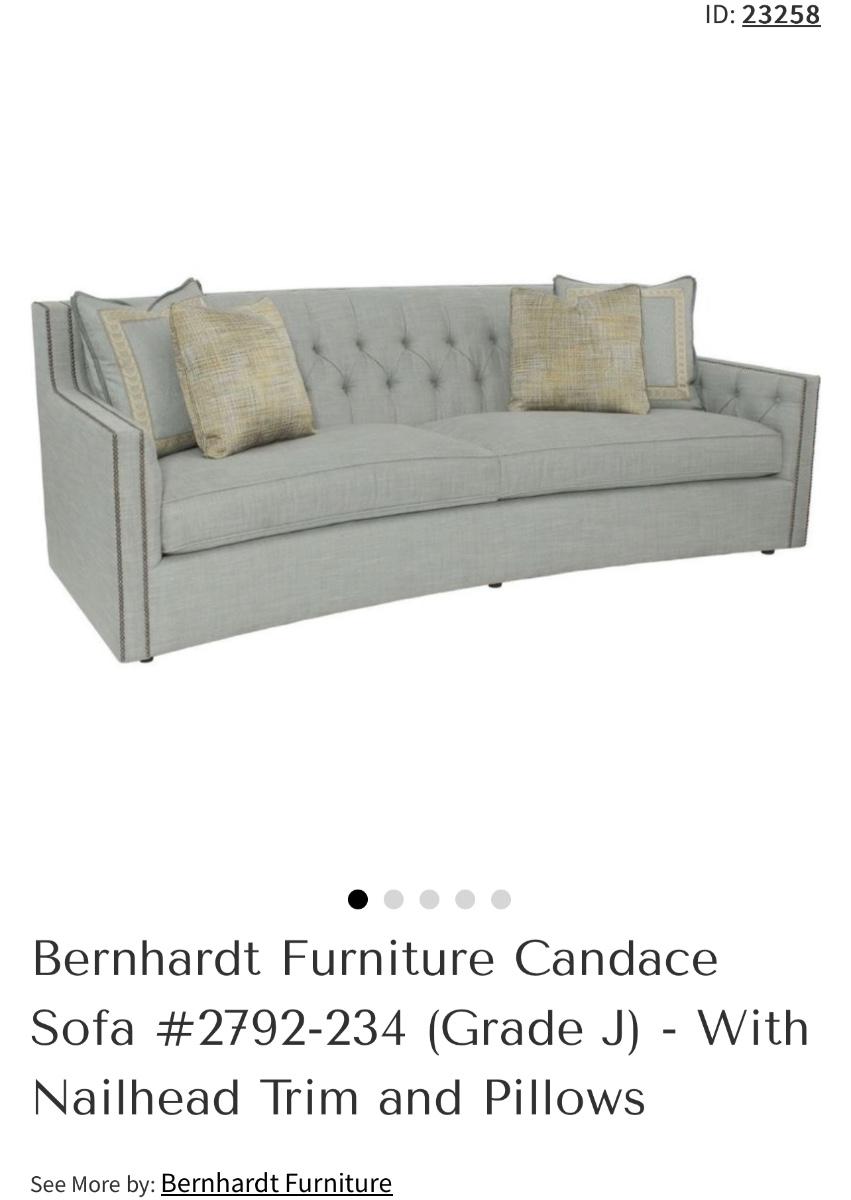Open the Bernhardt Furniture brand link
This screenshot has height=1200, width=851.
tap(276, 1183)
